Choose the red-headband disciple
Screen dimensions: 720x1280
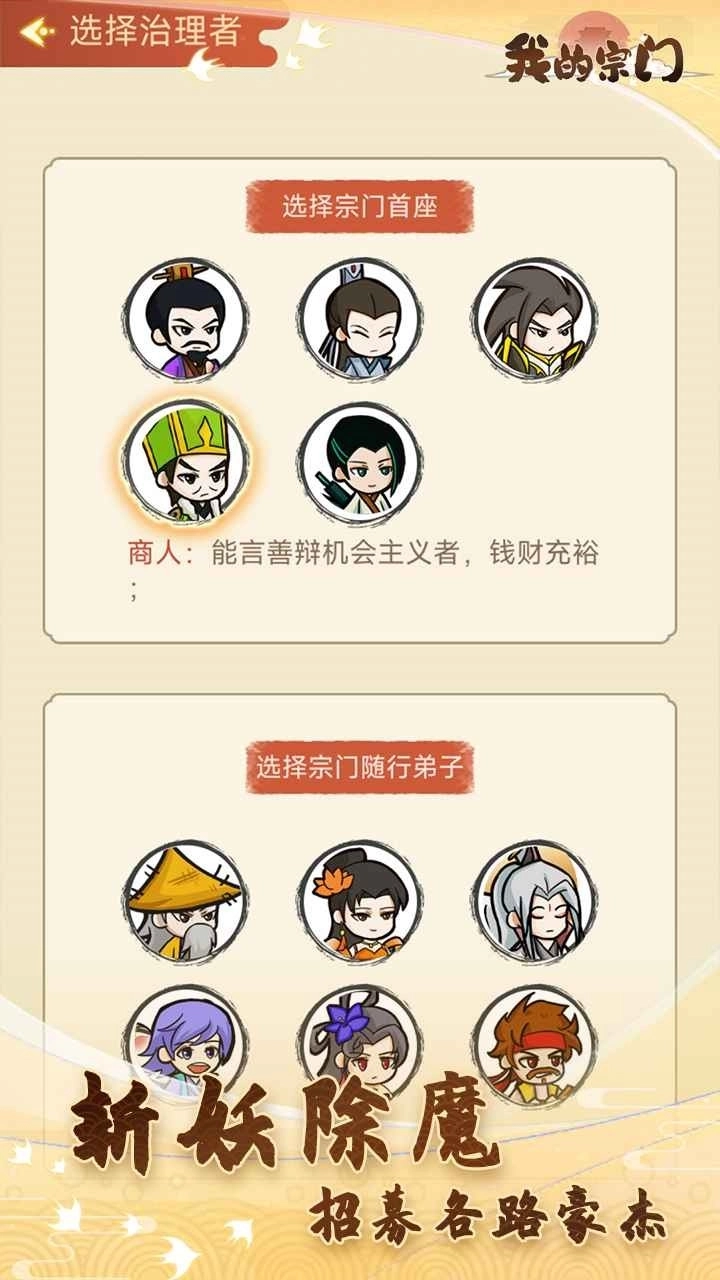point(535,1040)
